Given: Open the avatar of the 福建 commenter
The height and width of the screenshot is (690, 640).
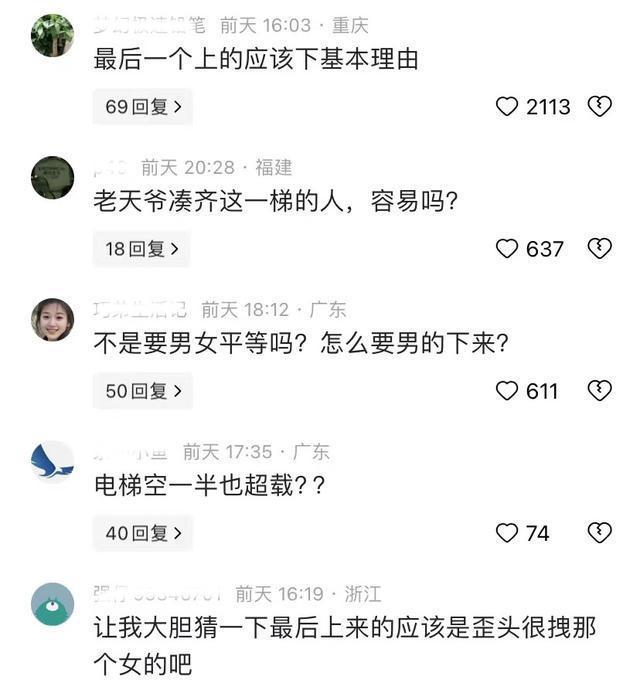Looking at the screenshot, I should [52, 178].
